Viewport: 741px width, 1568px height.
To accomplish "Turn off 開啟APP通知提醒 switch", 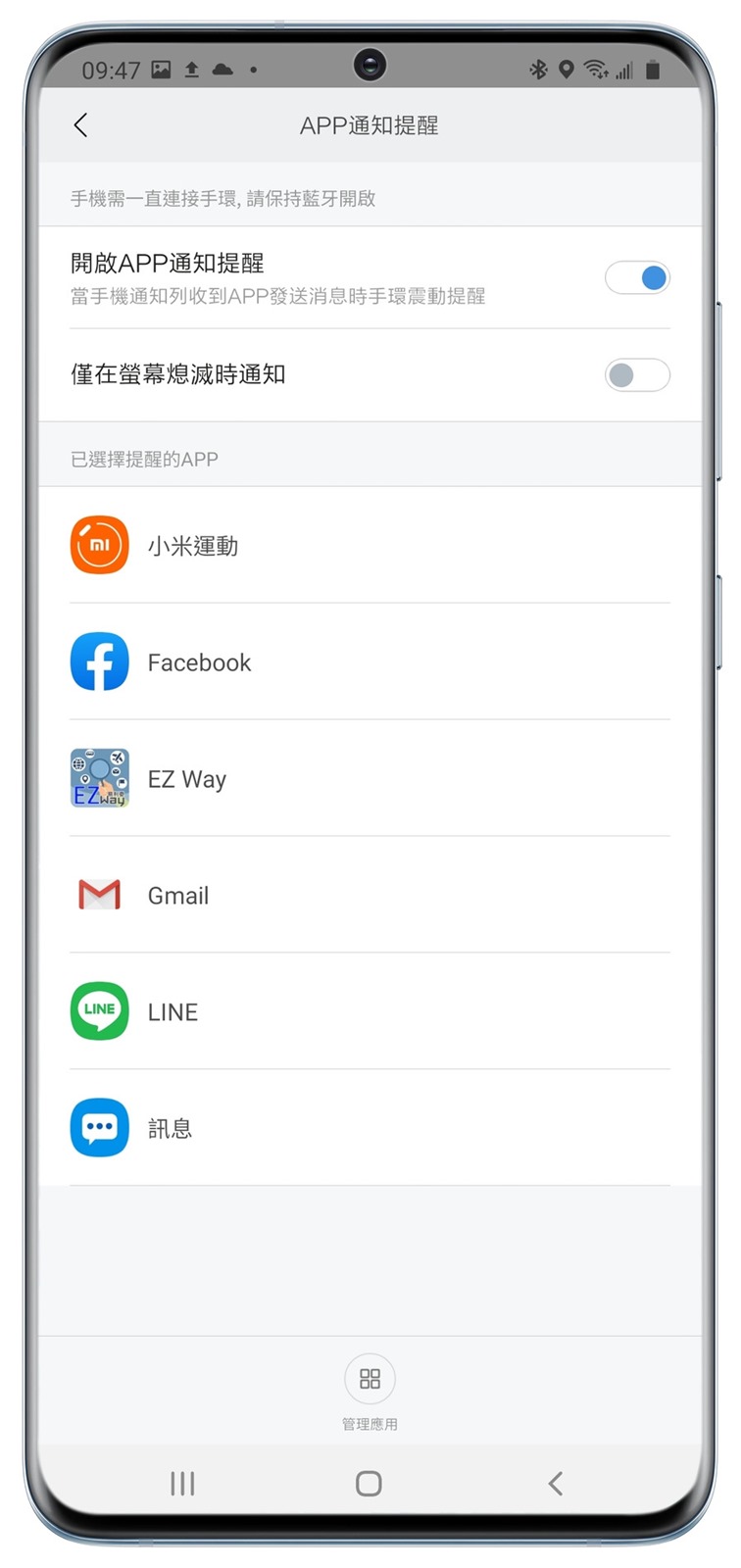I will point(637,278).
